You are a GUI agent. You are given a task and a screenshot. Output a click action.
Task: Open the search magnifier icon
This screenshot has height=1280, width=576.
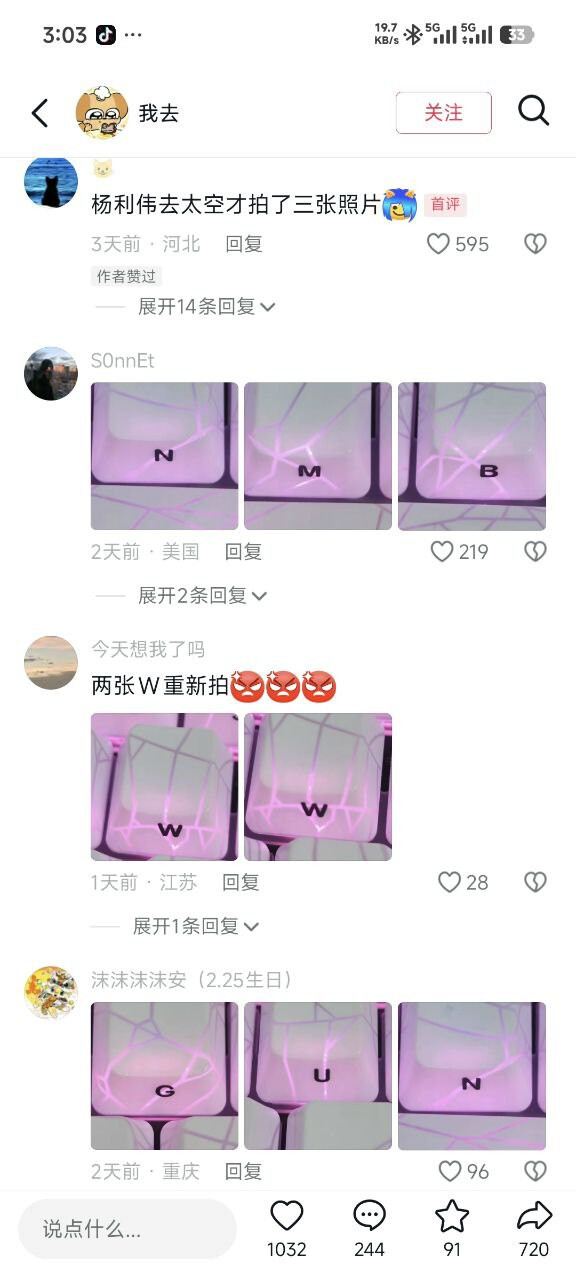(x=534, y=111)
